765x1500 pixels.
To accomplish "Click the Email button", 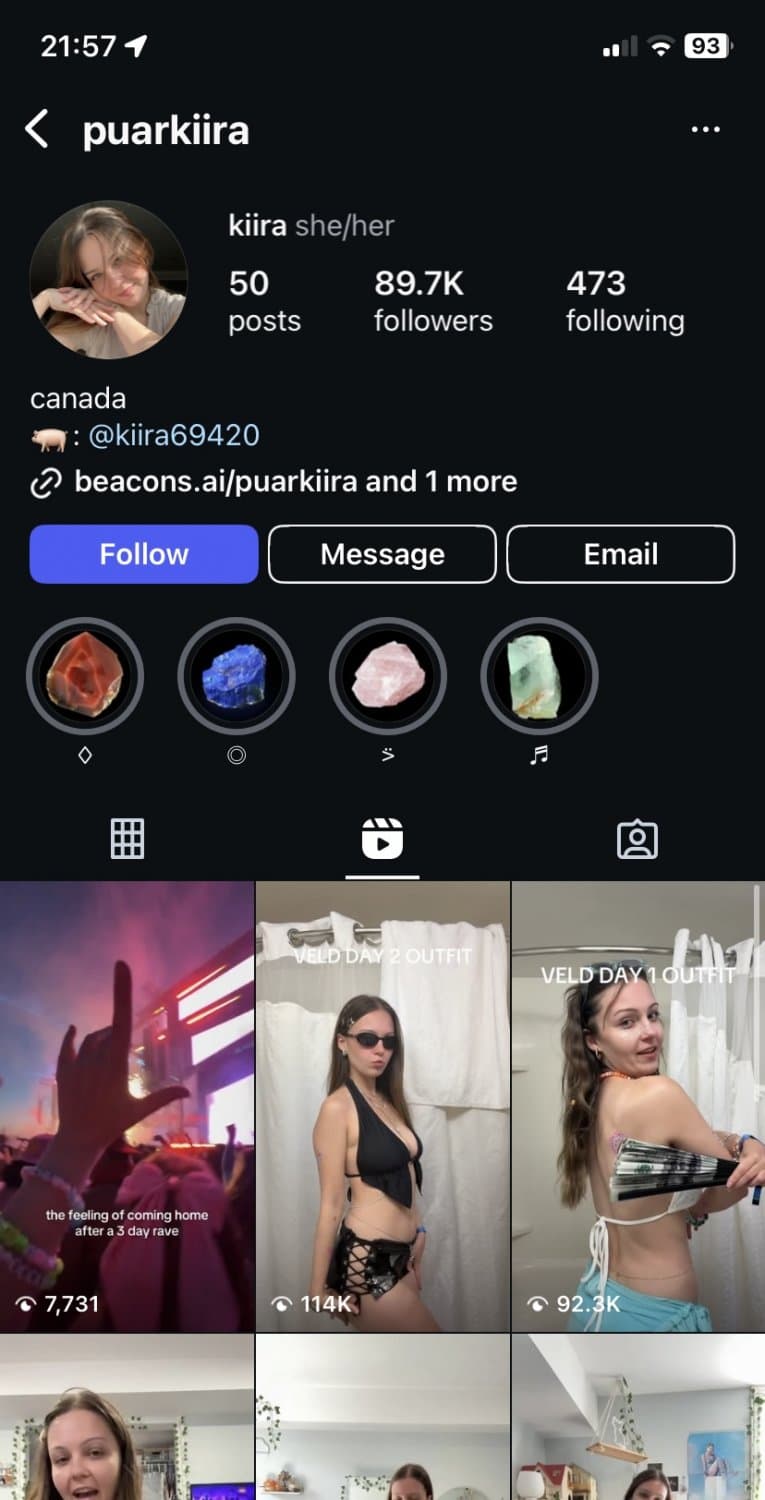I will 620,554.
